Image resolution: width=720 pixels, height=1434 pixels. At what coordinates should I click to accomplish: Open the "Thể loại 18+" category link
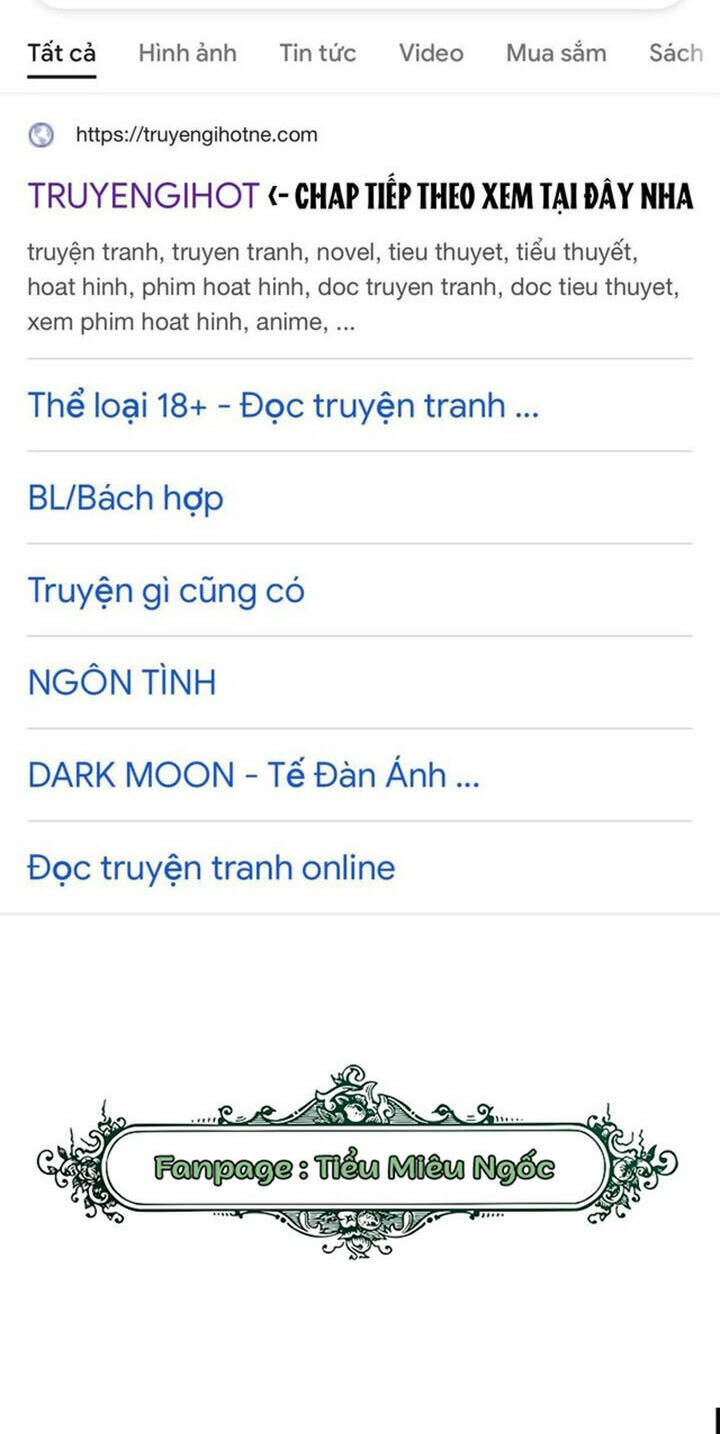282,405
